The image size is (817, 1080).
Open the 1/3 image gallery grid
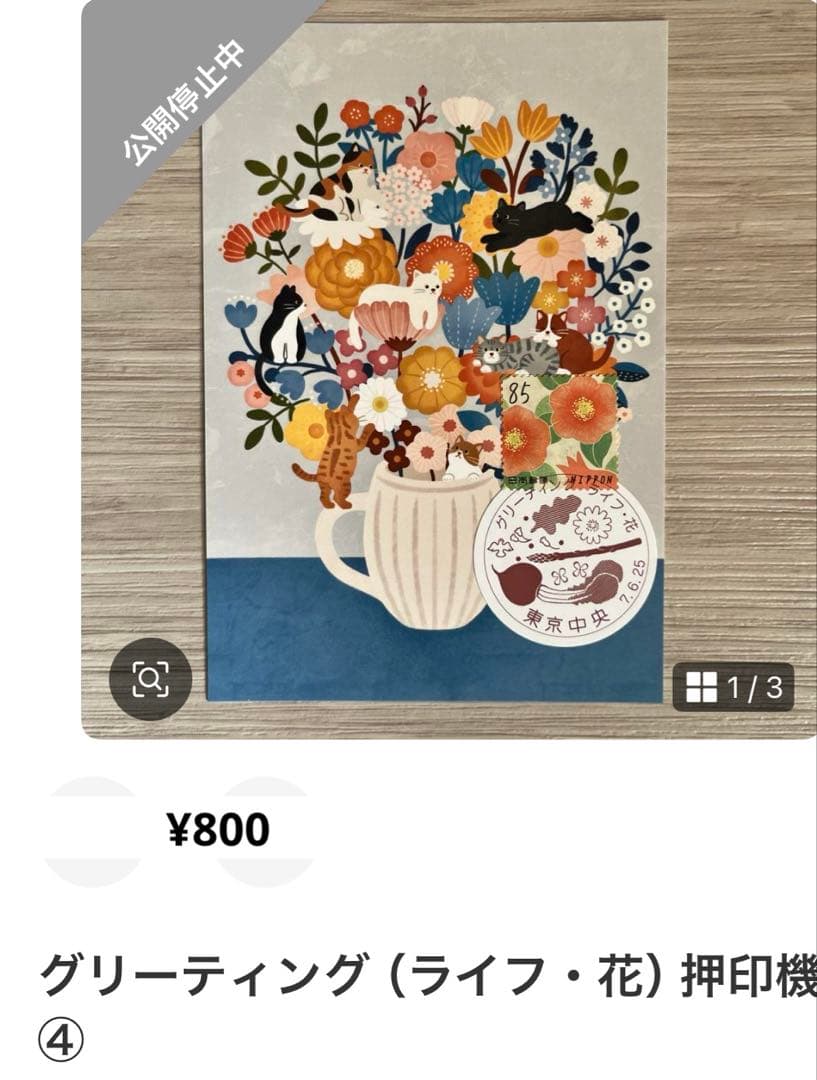pos(733,687)
